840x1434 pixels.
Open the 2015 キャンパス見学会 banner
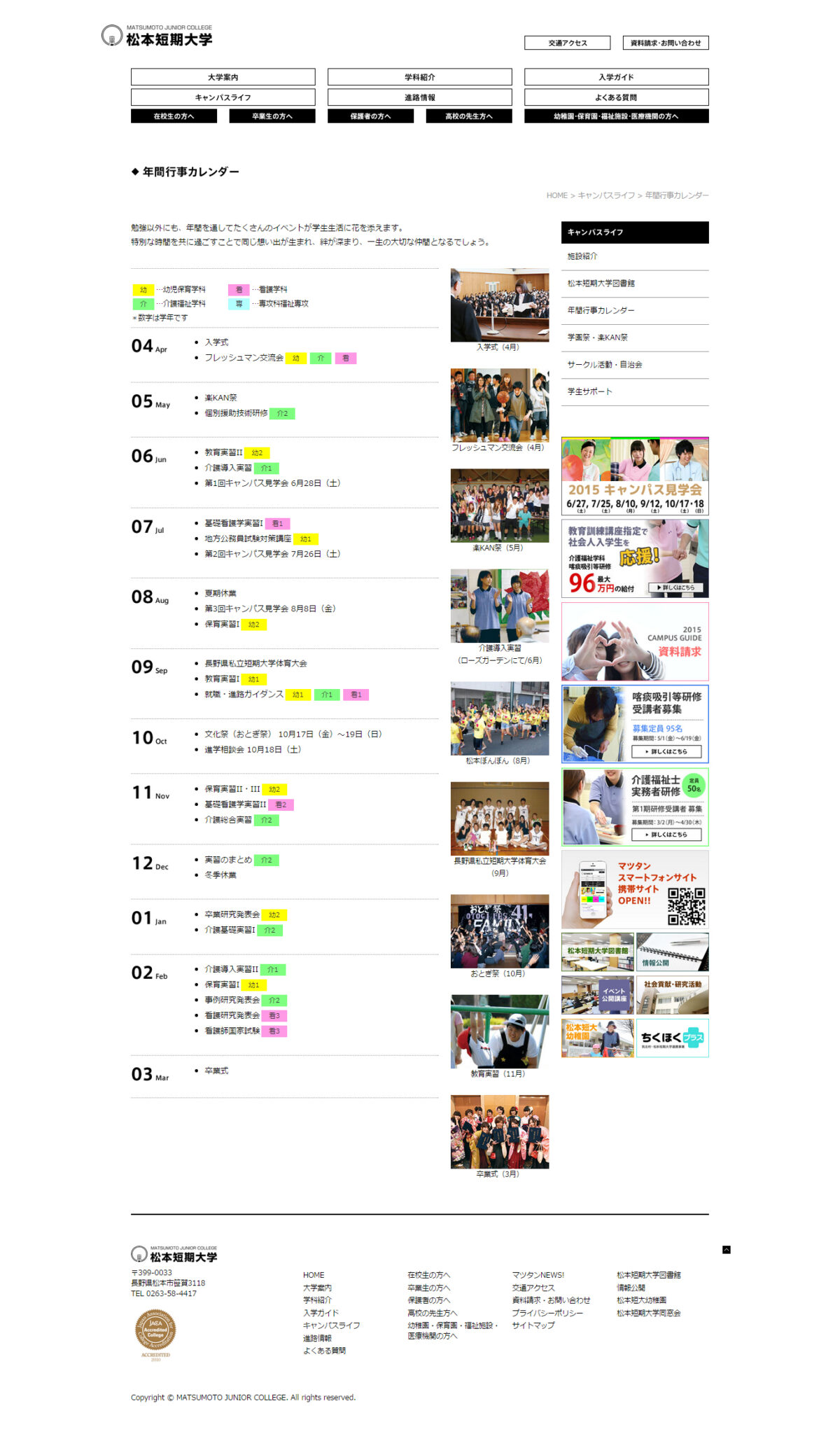(x=635, y=477)
